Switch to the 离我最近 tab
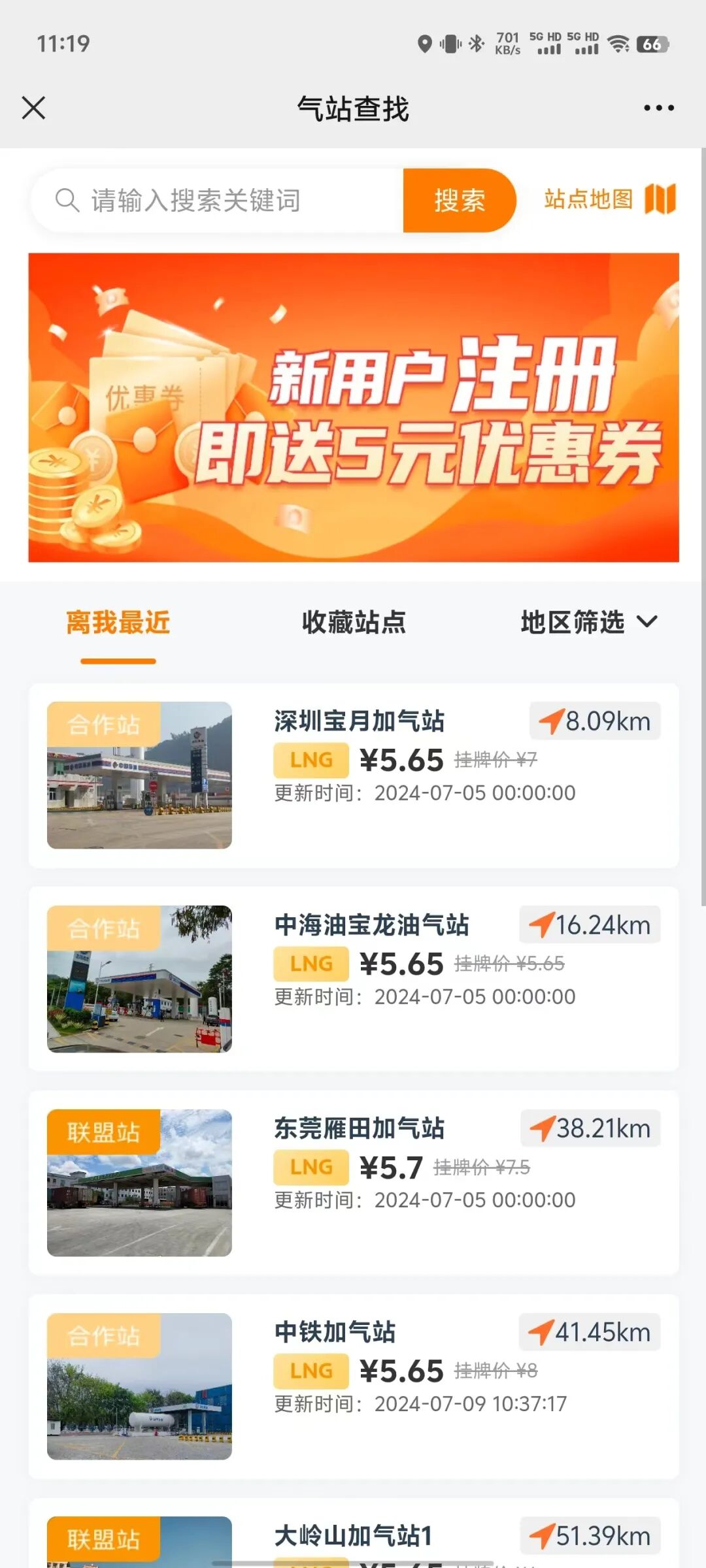Viewport: 706px width, 1568px height. click(118, 622)
